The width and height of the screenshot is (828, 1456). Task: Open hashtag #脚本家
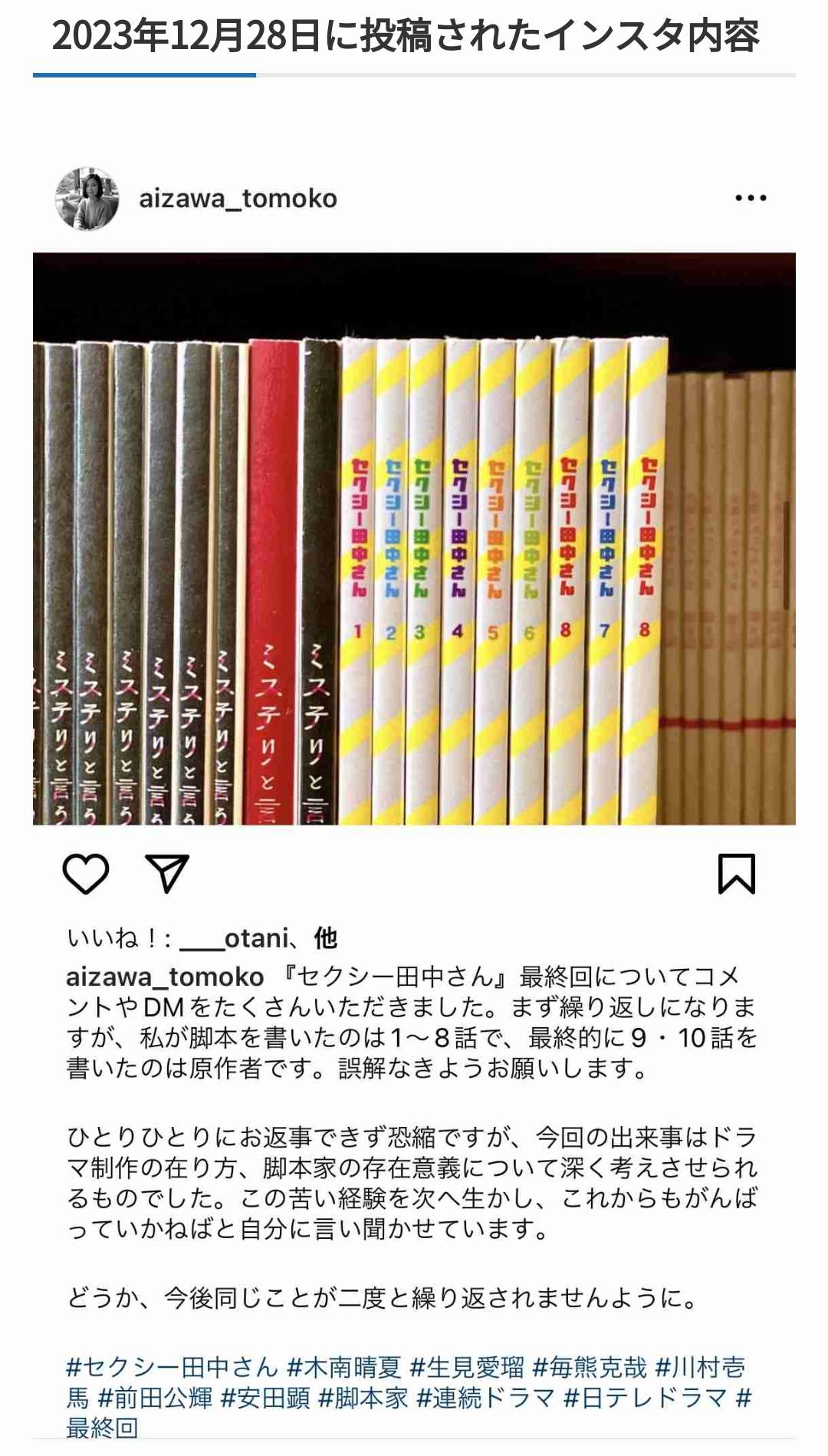tap(363, 1398)
